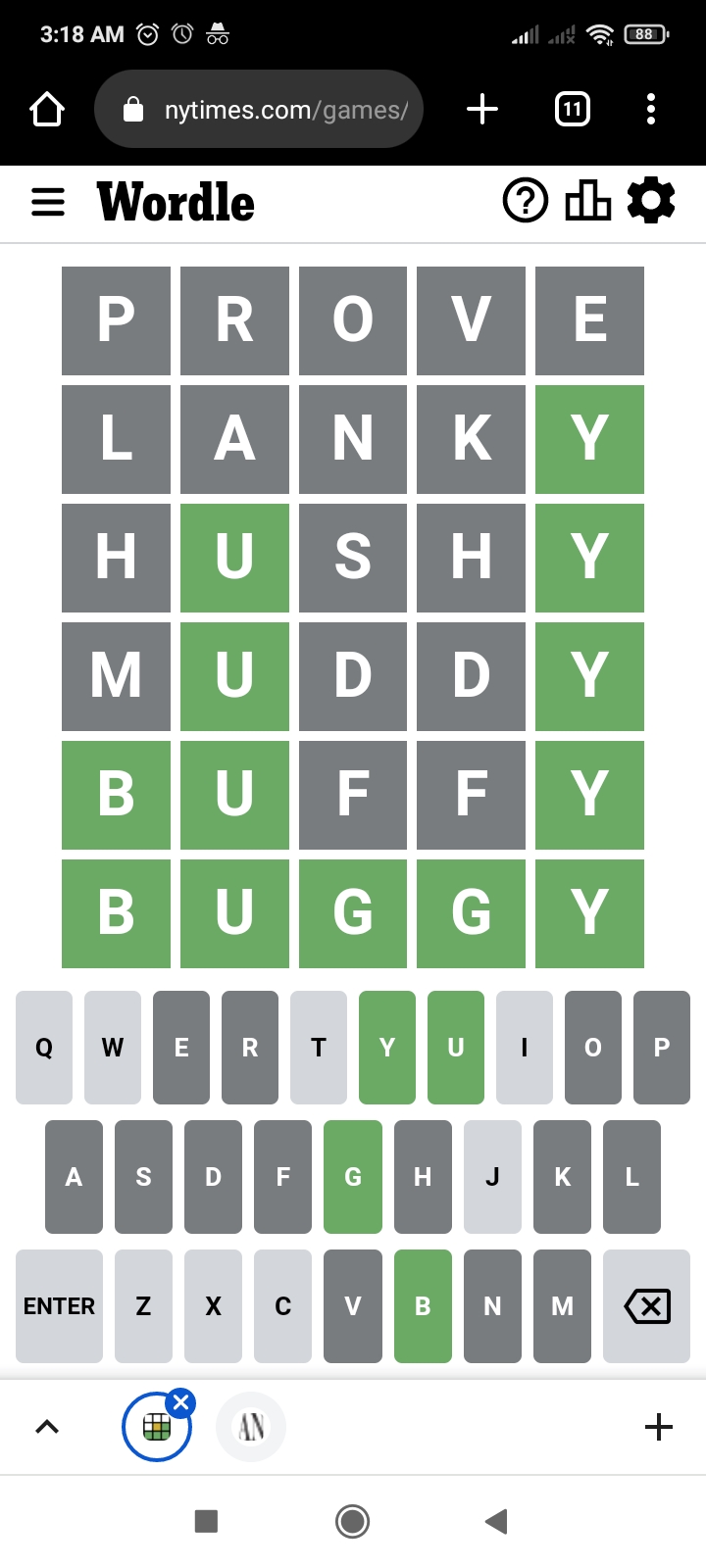Open a new browser tab from the toolbar
706x1568 pixels.
coord(482,109)
